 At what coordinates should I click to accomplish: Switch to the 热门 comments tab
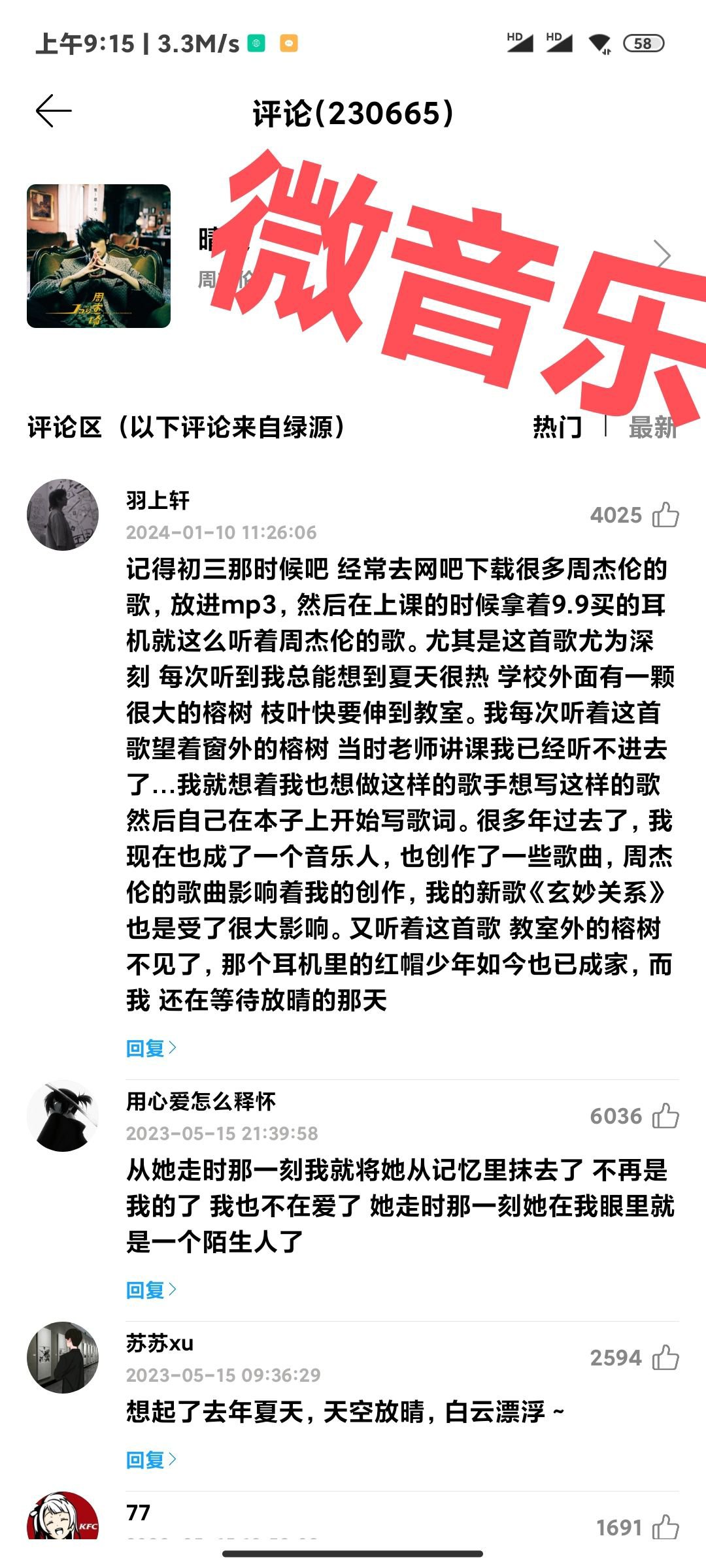[x=557, y=427]
